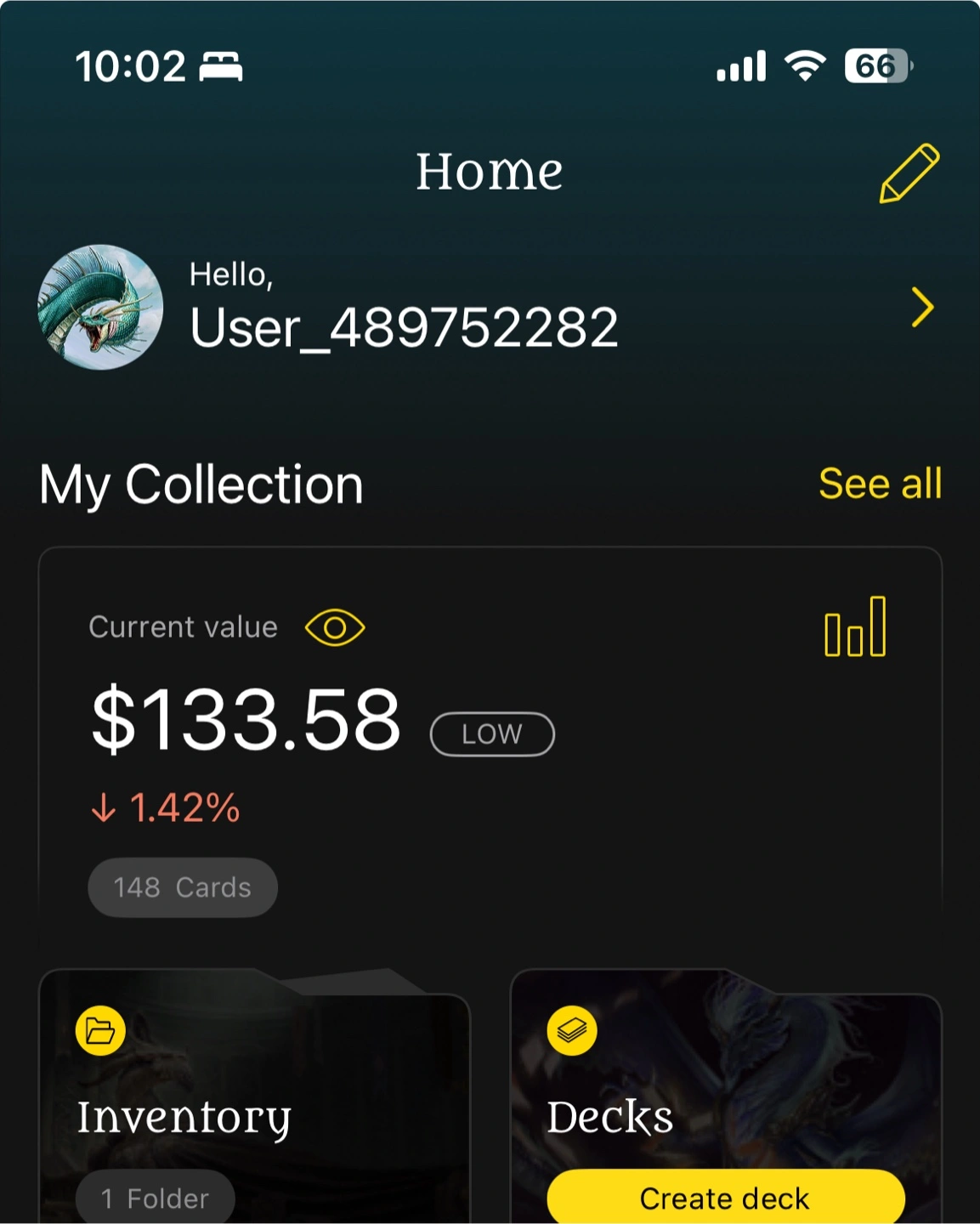Open the User_489752282 profile chevron
This screenshot has width=980, height=1224.
pos(922,308)
